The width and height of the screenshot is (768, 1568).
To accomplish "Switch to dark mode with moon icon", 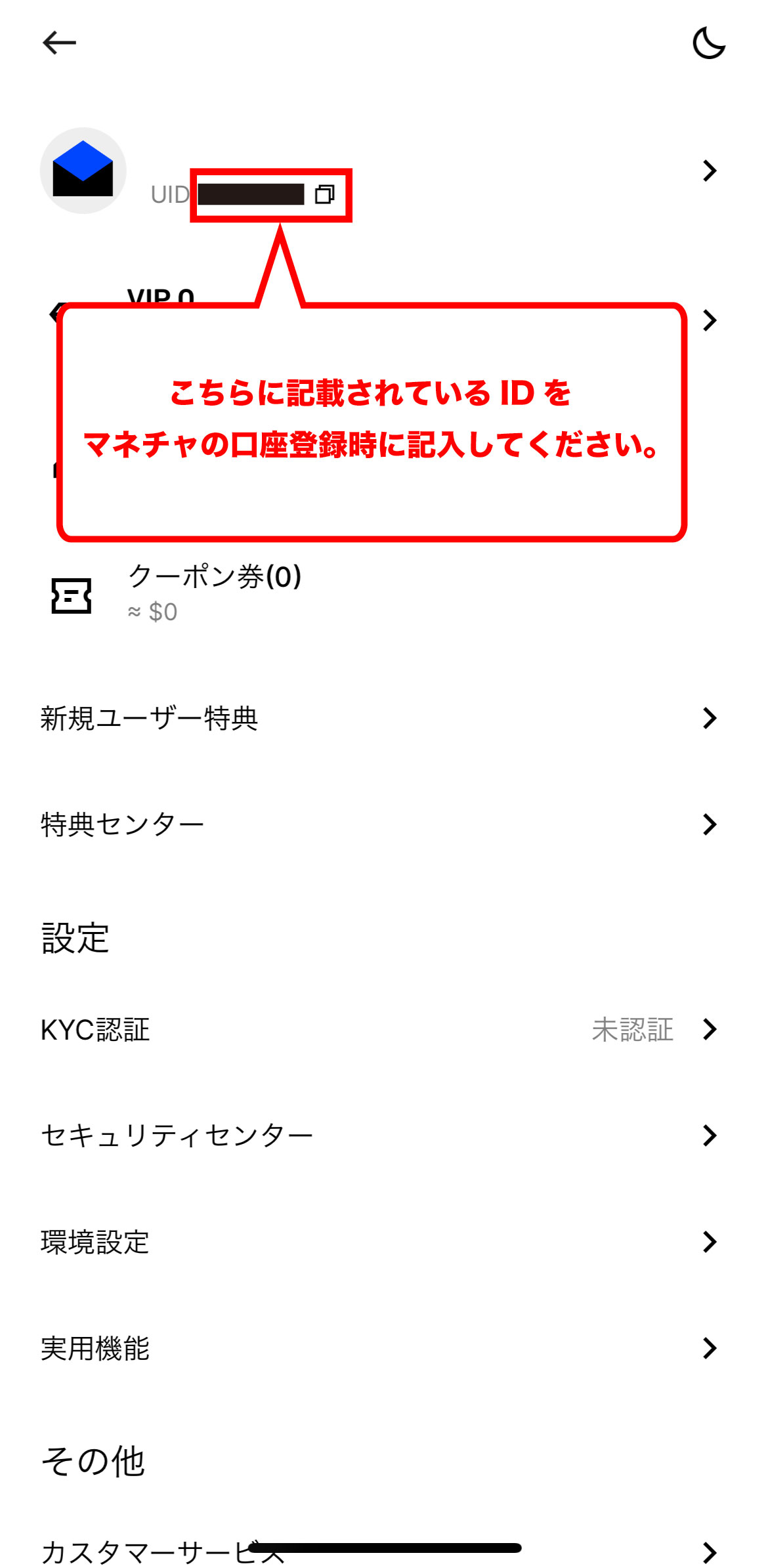I will (x=709, y=43).
